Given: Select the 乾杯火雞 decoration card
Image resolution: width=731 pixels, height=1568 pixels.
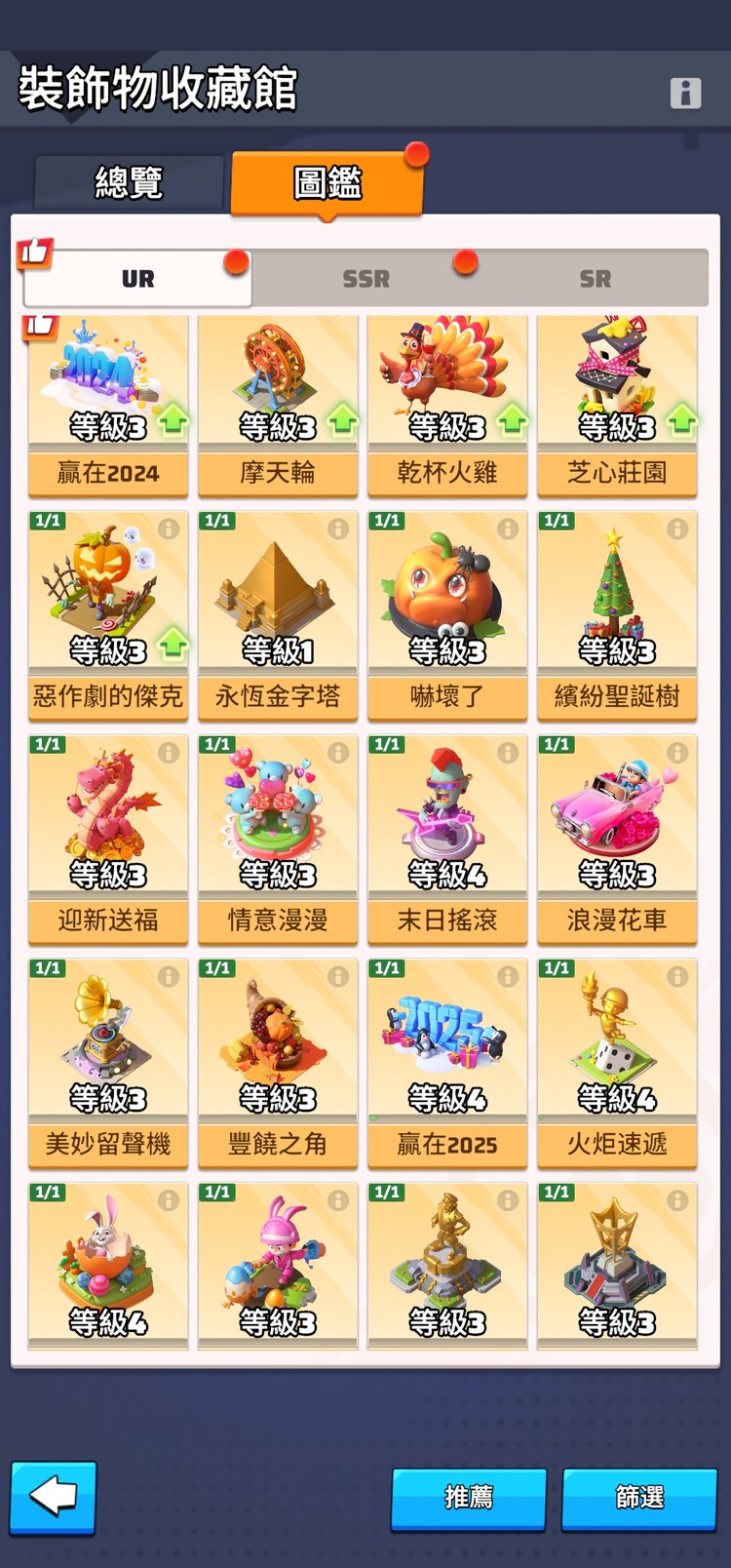Looking at the screenshot, I should tap(447, 405).
